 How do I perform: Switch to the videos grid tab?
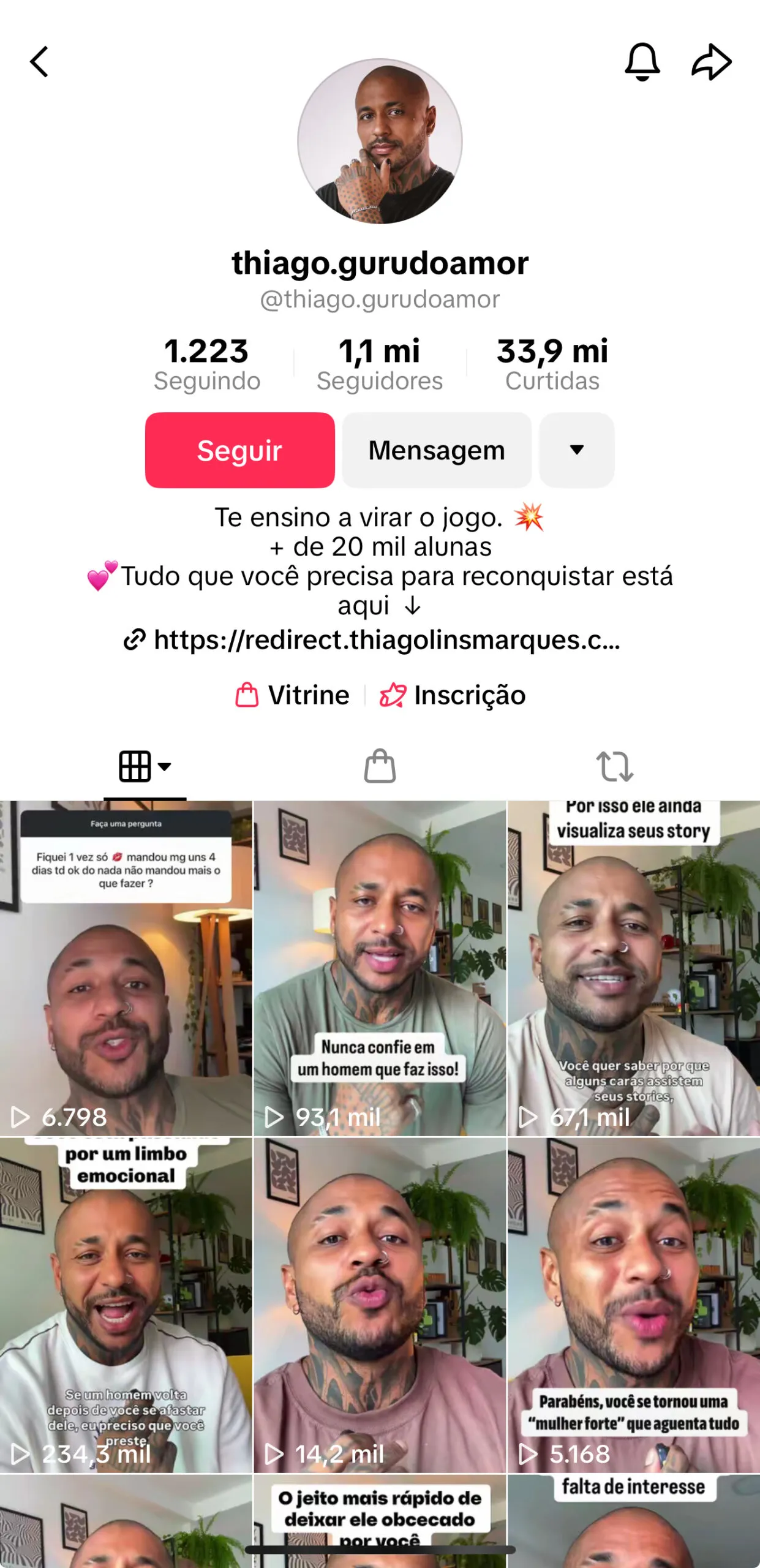pos(145,766)
